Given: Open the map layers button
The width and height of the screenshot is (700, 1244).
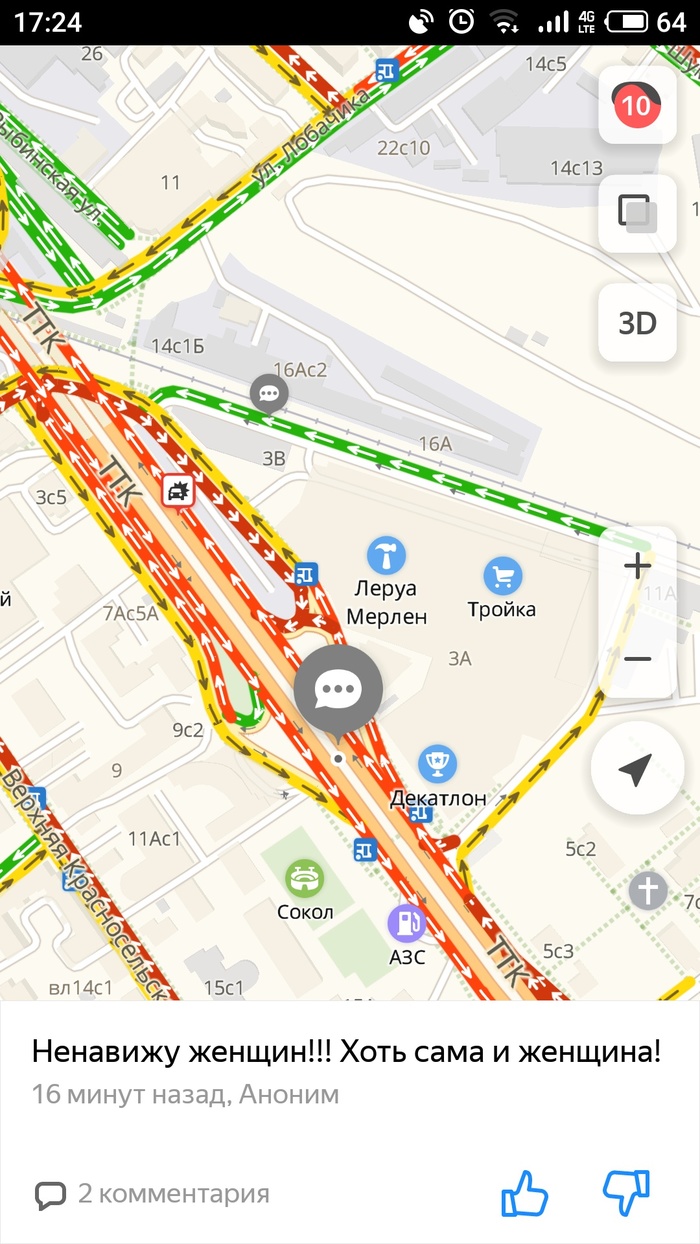Looking at the screenshot, I should (637, 214).
